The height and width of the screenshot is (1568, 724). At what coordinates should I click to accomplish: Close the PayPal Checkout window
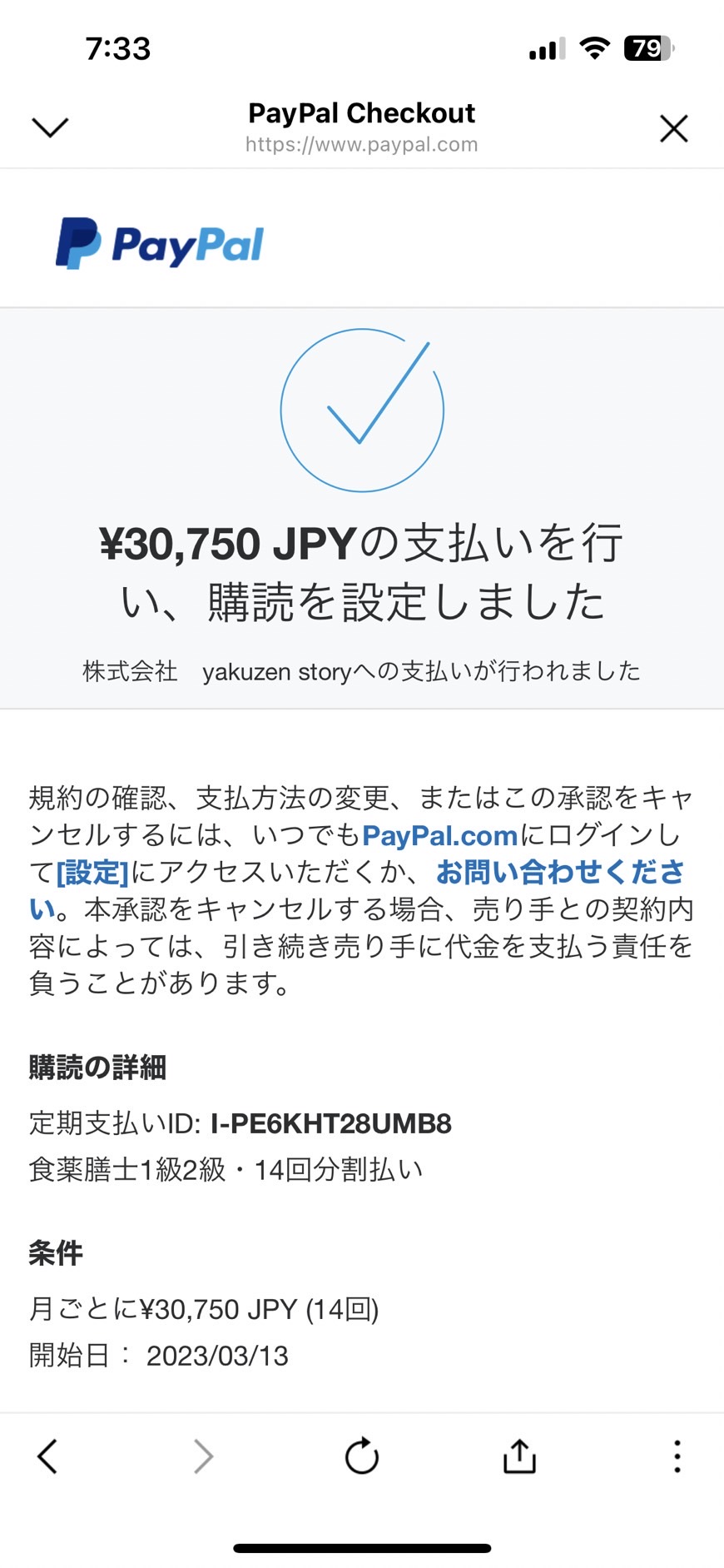click(673, 128)
